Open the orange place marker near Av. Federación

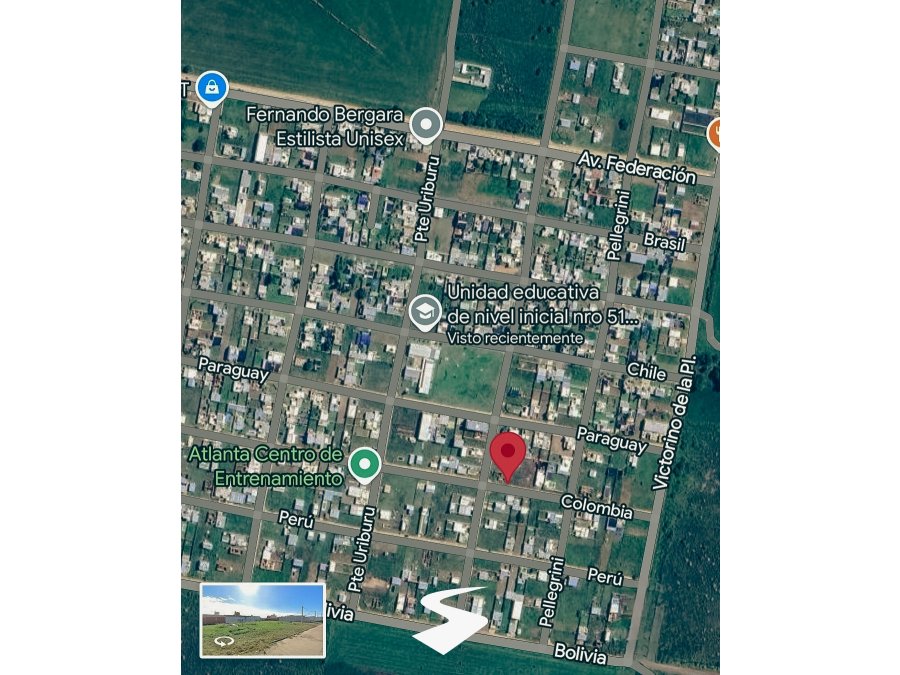715,133
